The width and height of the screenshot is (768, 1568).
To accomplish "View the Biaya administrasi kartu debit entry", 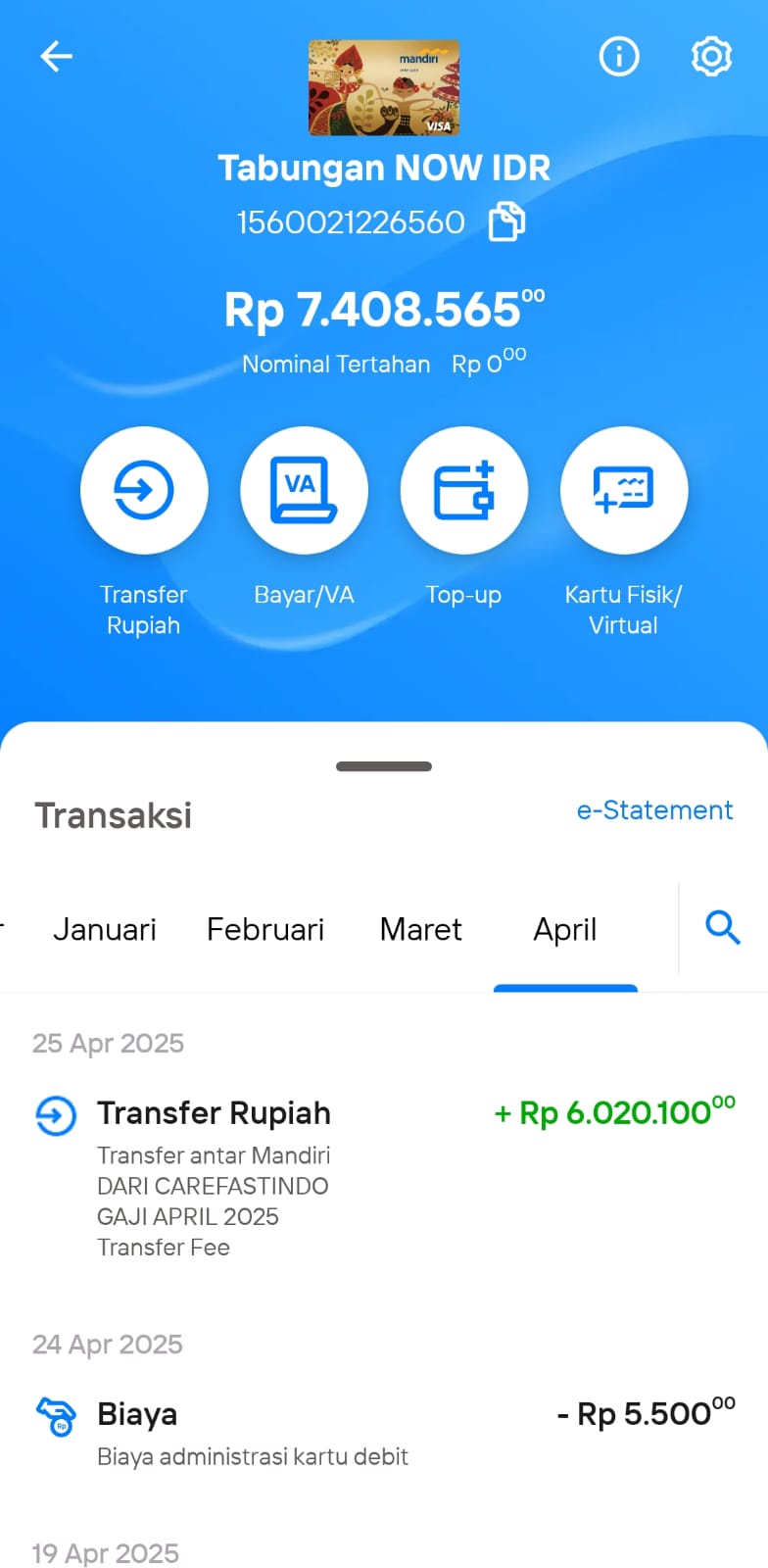I will 384,1433.
